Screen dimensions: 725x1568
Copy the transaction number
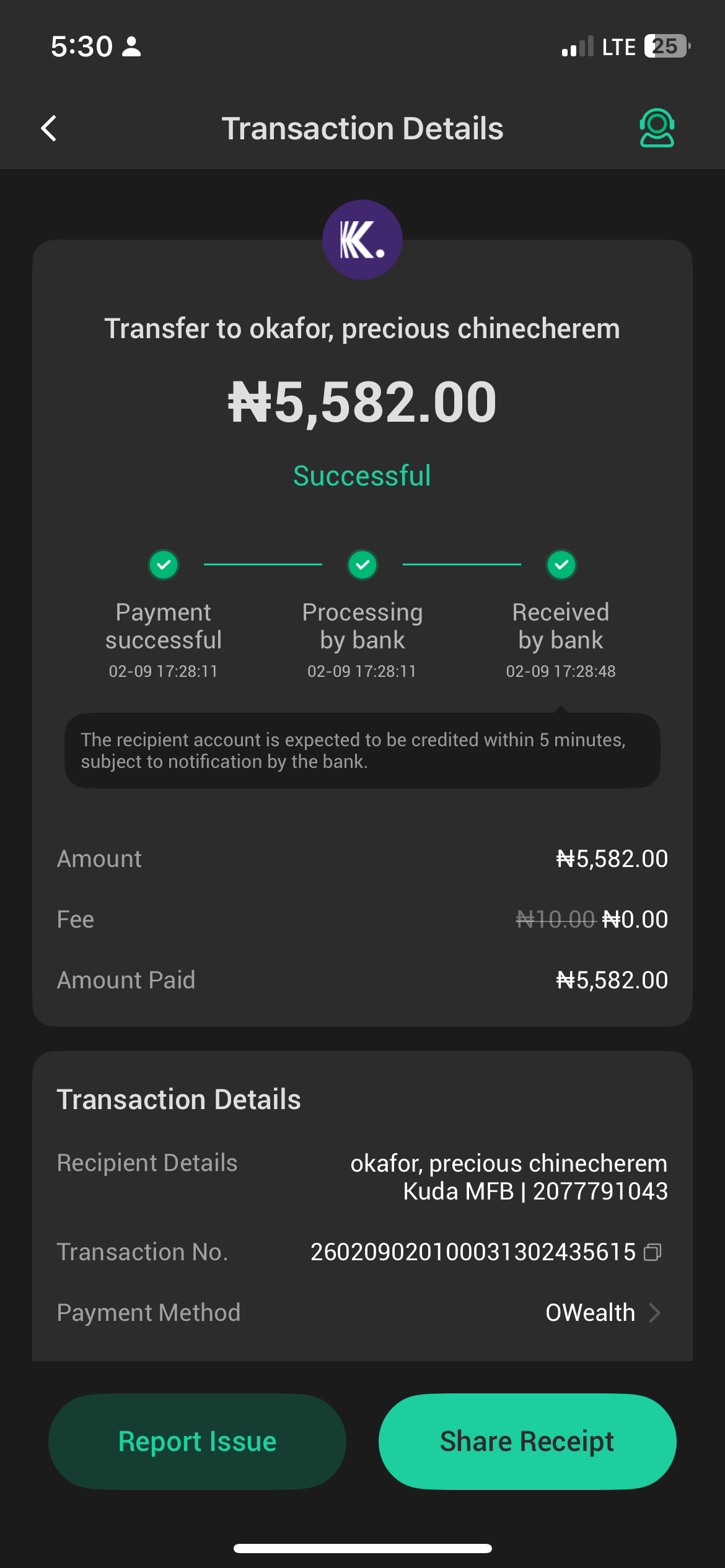[652, 1252]
